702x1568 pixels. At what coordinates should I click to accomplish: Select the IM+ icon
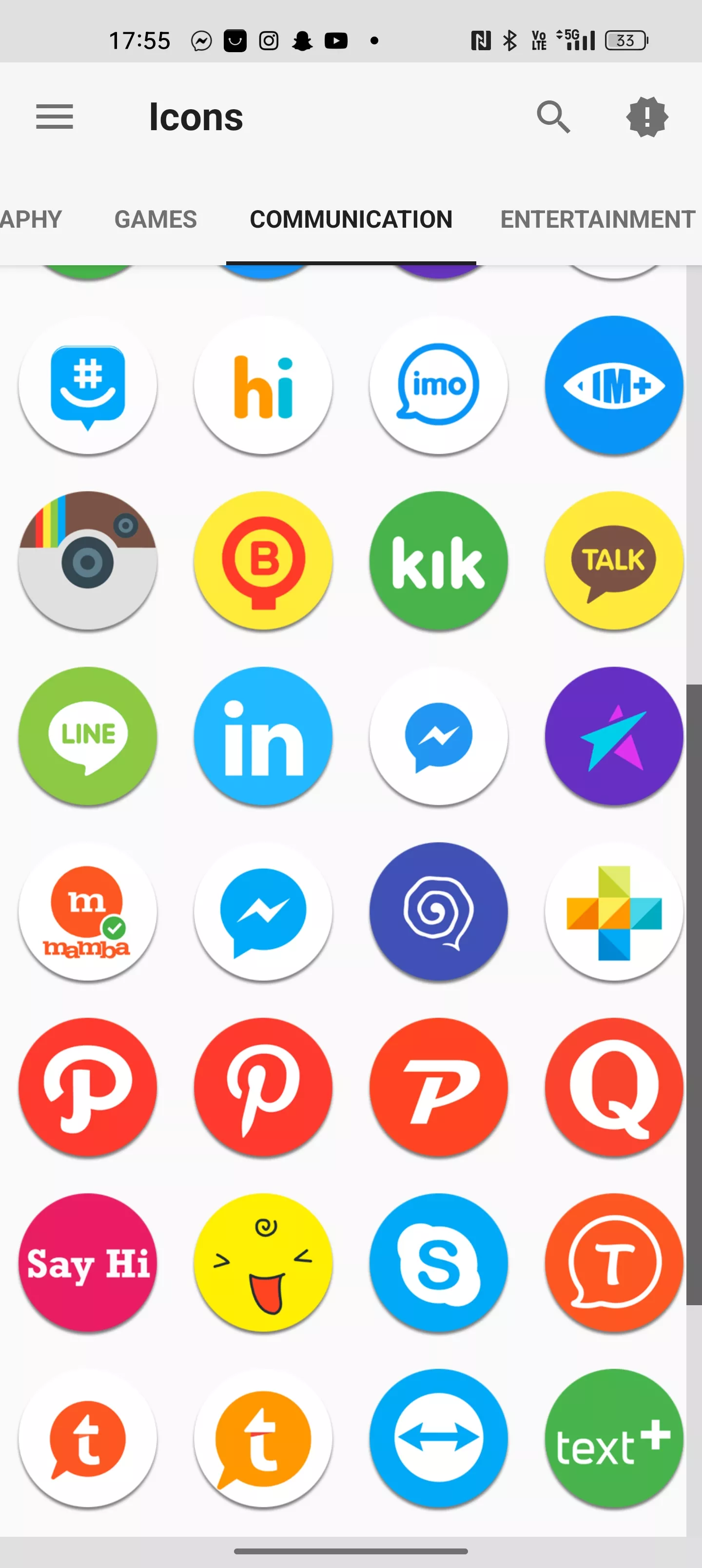614,385
